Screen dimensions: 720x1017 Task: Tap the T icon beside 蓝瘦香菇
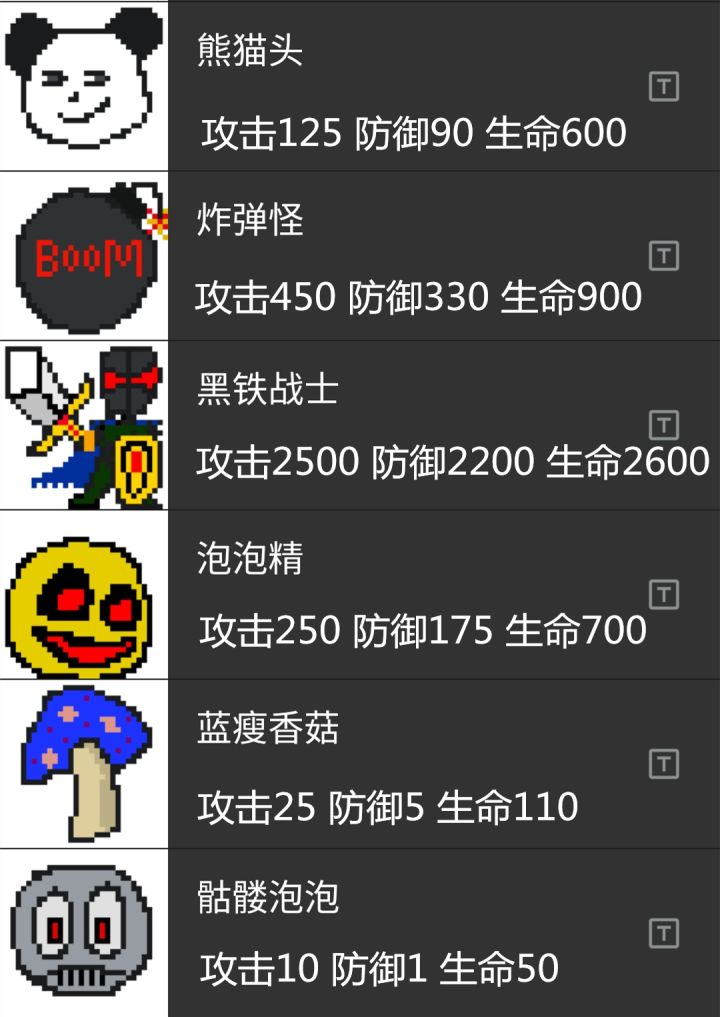[x=663, y=765]
